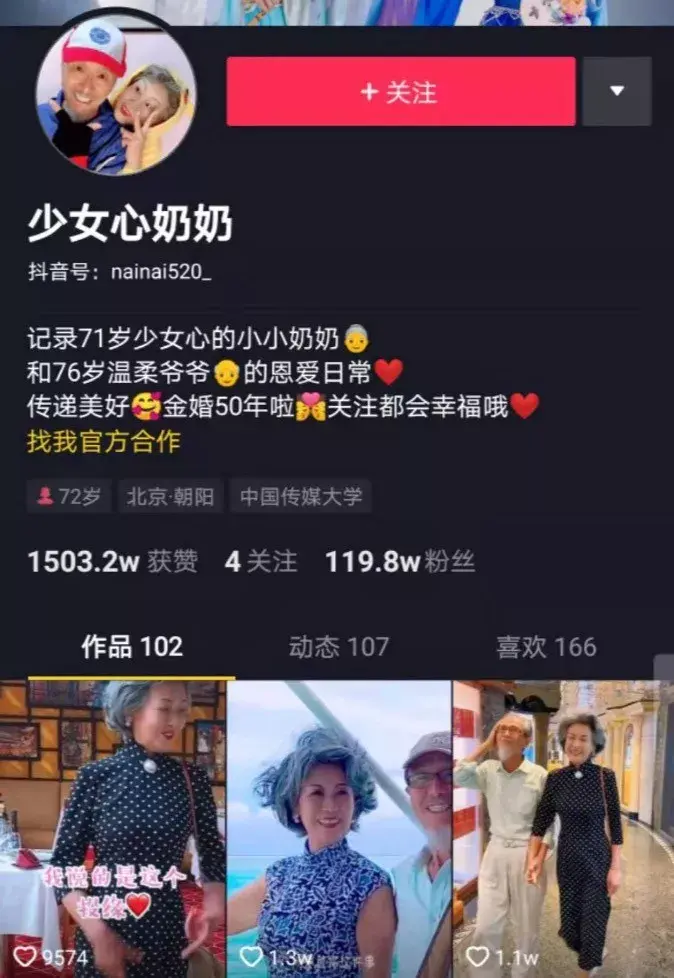Viewport: 674px width, 978px height.
Task: View the 119.8w 粉丝 followers list
Action: click(x=399, y=562)
